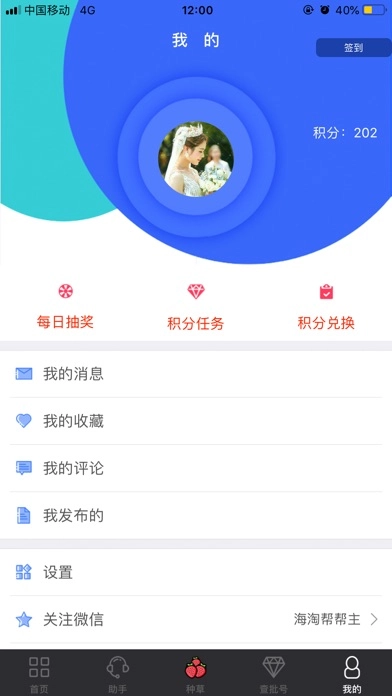Switch to the 助手 assistant tab
The width and height of the screenshot is (392, 696).
118,673
